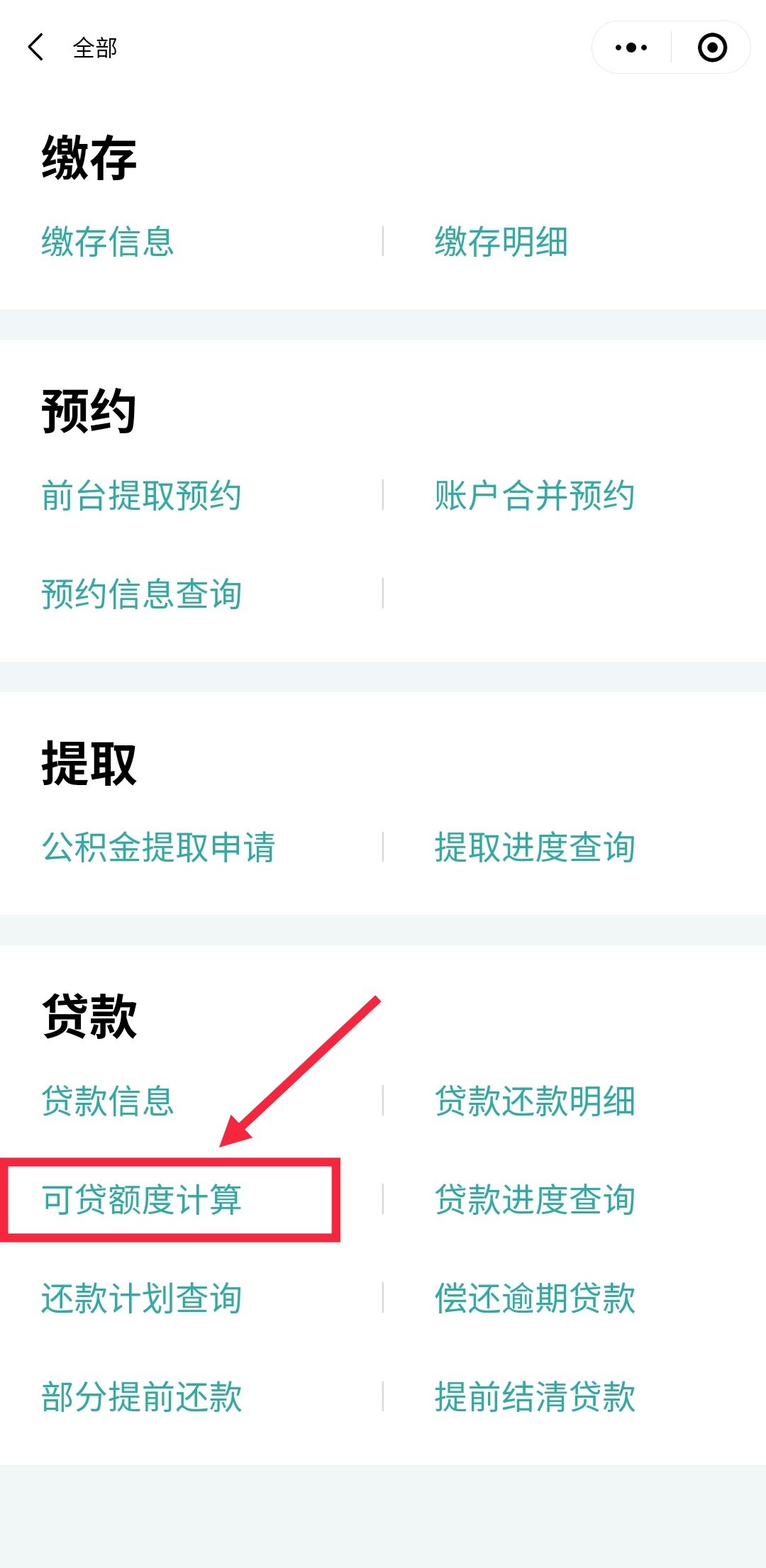Check 提取进度查询

[534, 847]
